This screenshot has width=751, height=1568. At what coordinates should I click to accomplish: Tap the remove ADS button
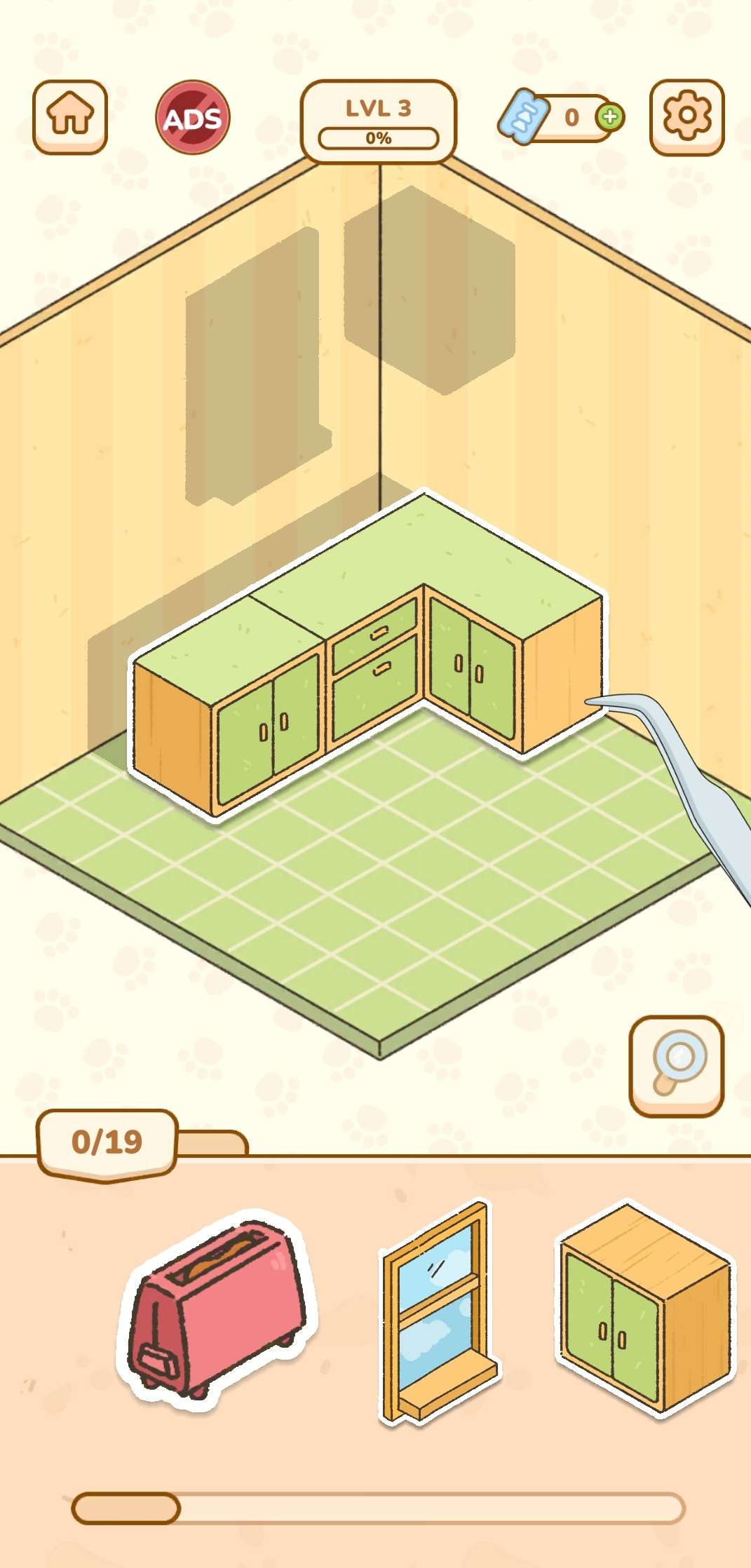(193, 117)
